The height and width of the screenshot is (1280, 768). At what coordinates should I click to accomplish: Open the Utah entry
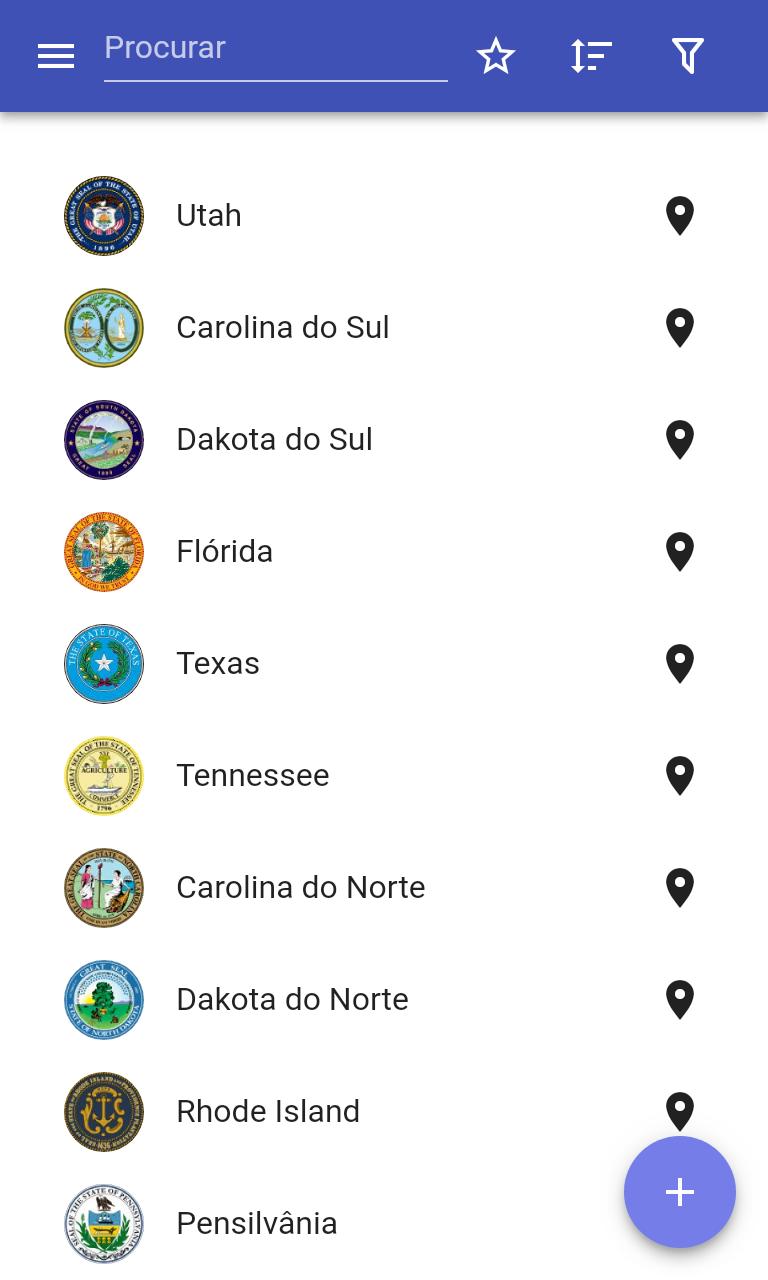pyautogui.click(x=384, y=216)
